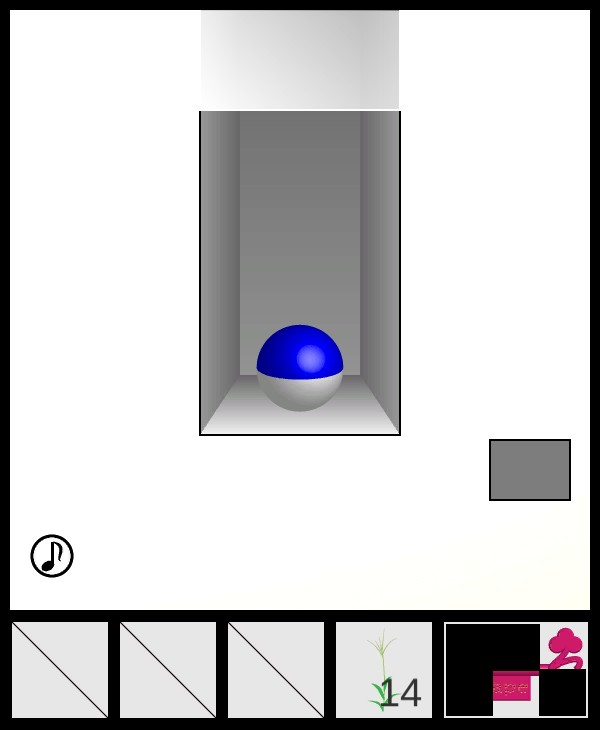The width and height of the screenshot is (600, 730).
Task: Open the pink logo tile
Action: (516, 670)
